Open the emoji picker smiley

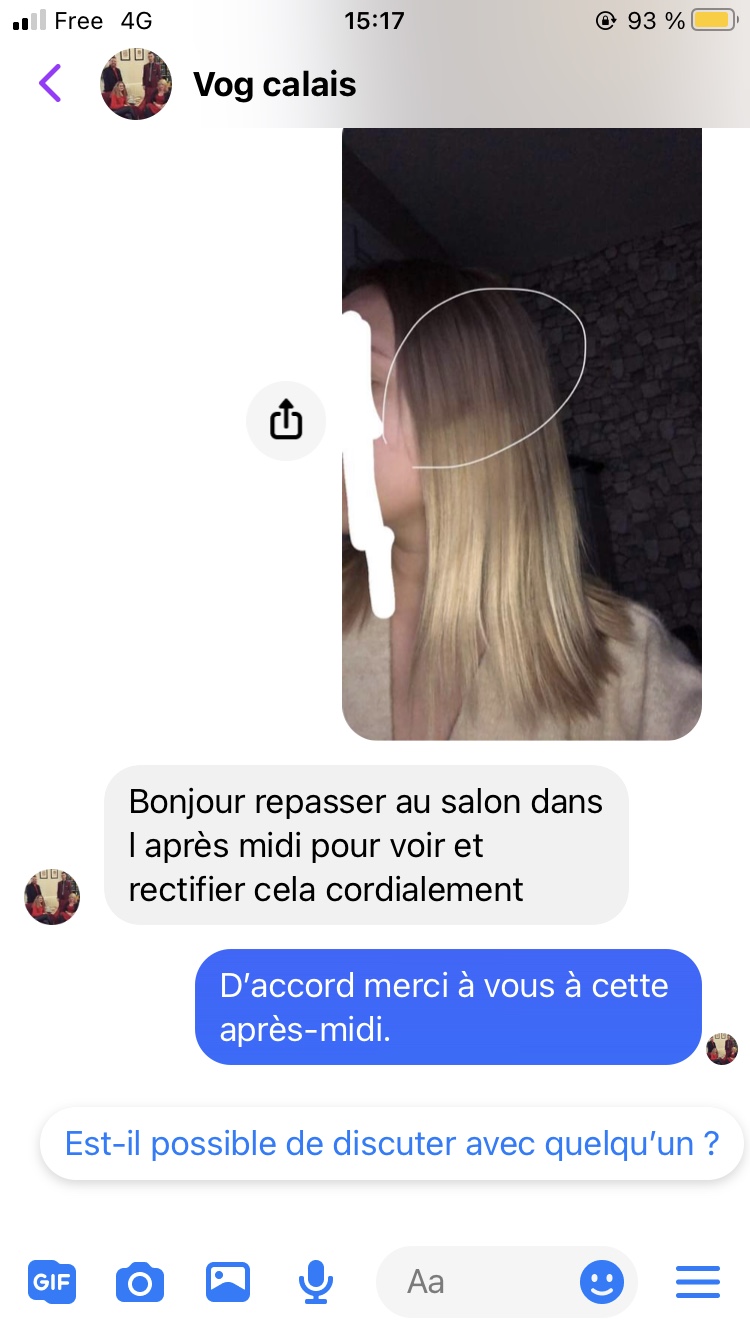601,1281
